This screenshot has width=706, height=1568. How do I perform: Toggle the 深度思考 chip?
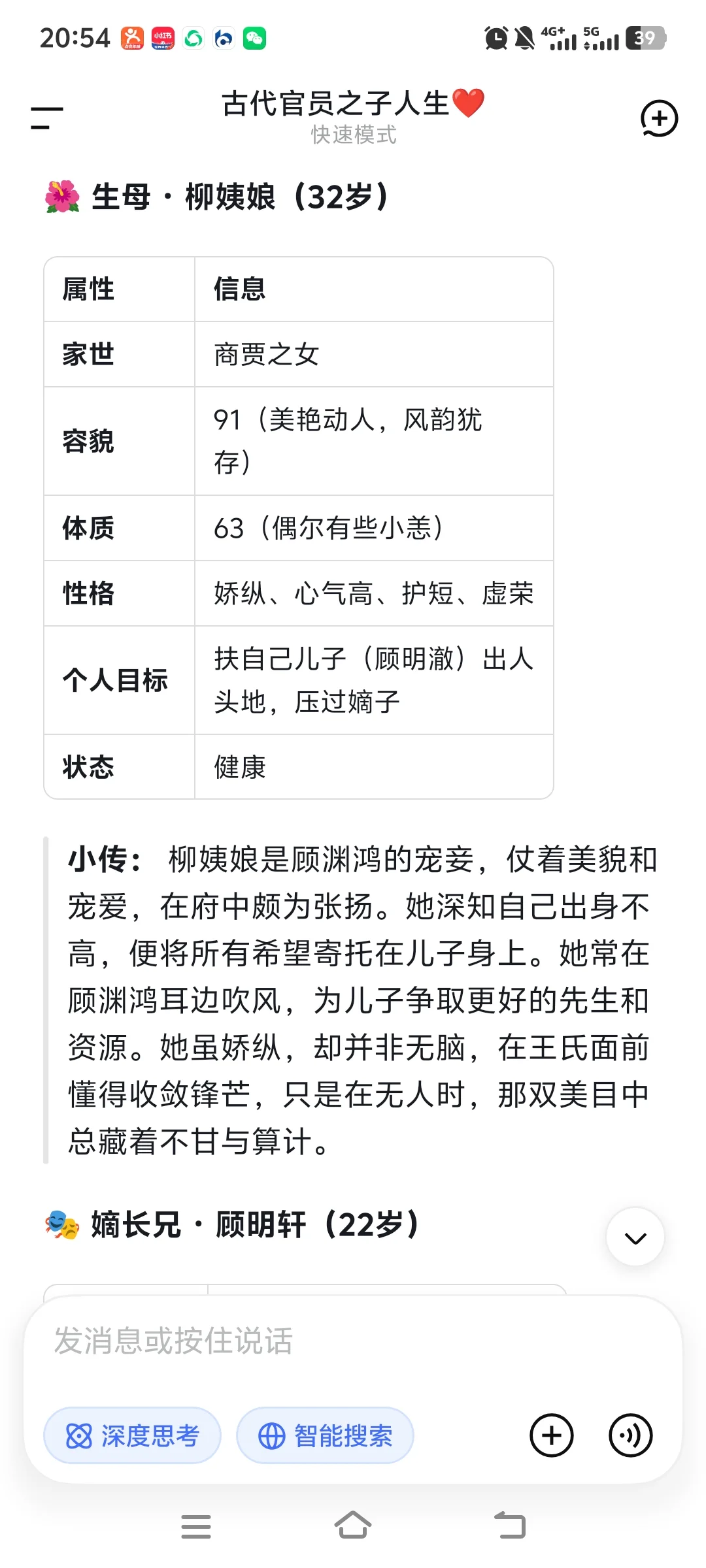(132, 1435)
